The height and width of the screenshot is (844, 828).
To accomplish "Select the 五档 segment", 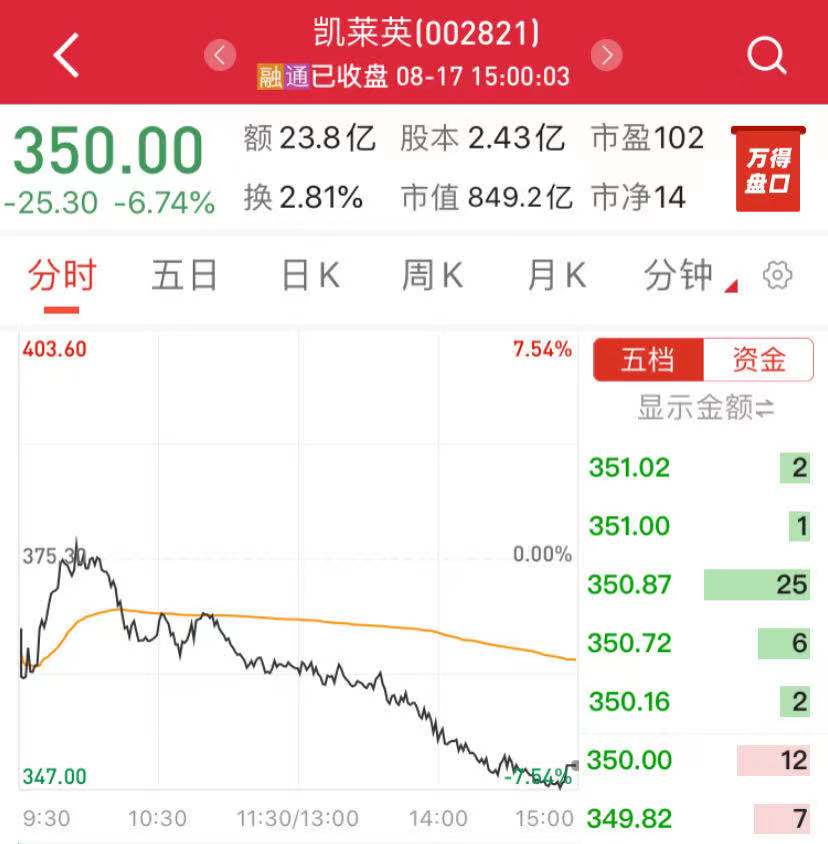I will (648, 360).
